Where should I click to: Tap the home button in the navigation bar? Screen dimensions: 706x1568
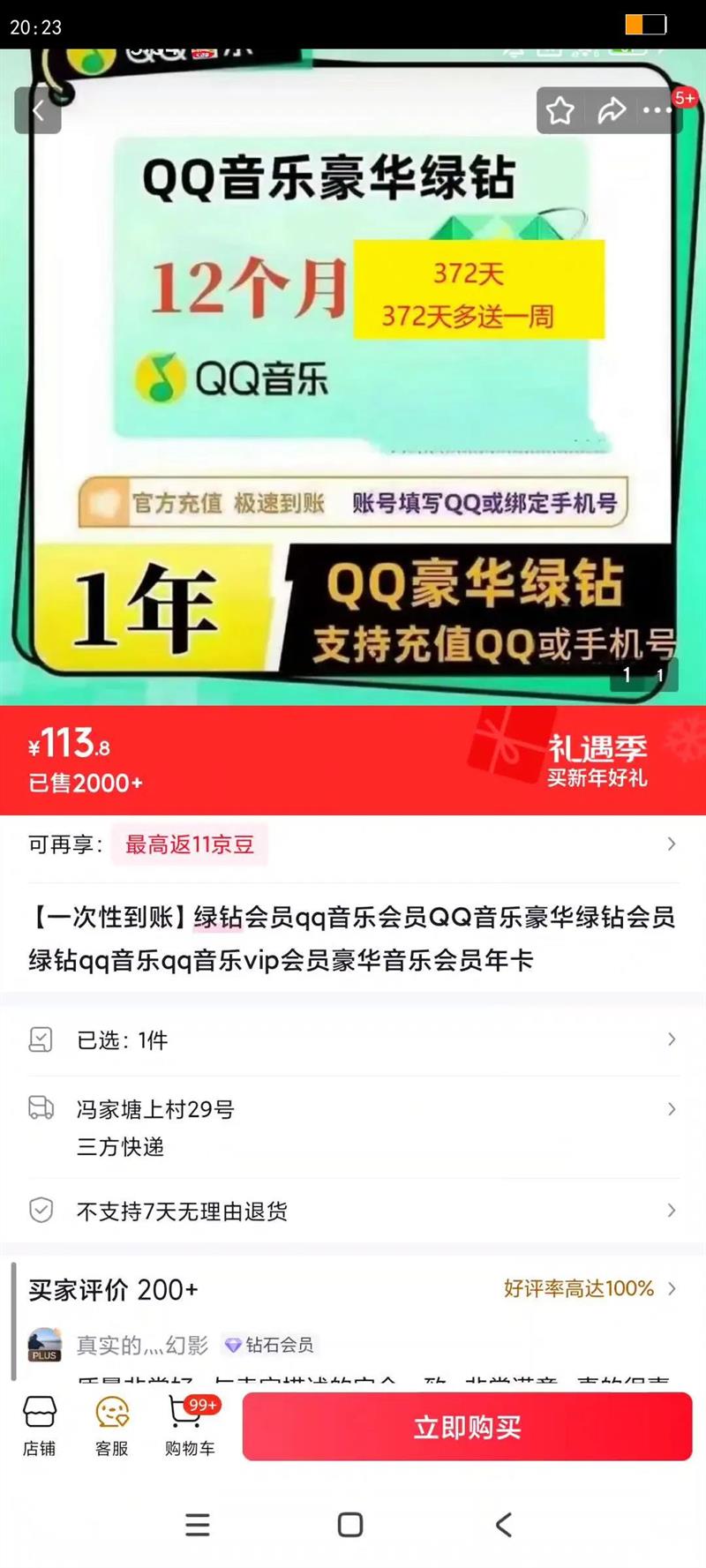pyautogui.click(x=351, y=1524)
